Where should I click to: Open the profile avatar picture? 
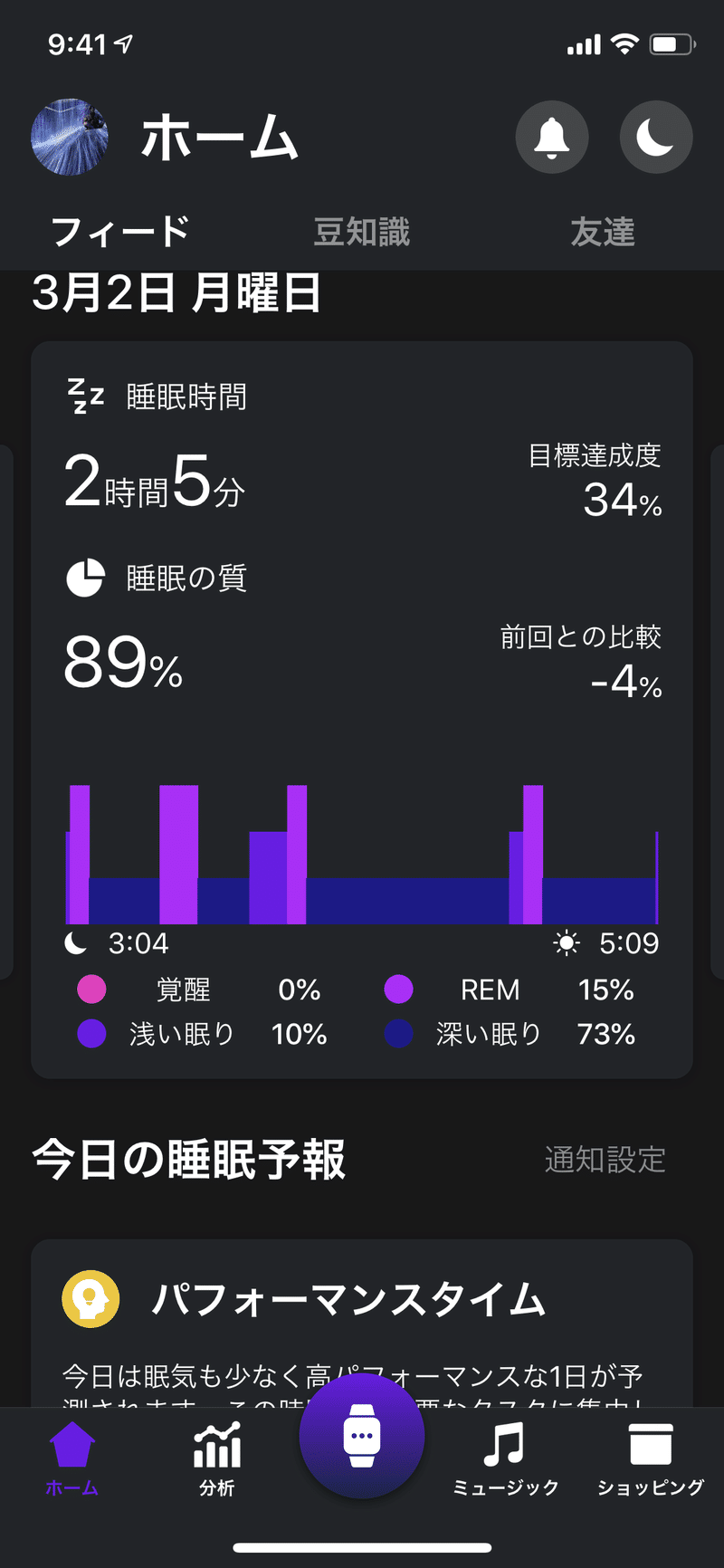[70, 138]
